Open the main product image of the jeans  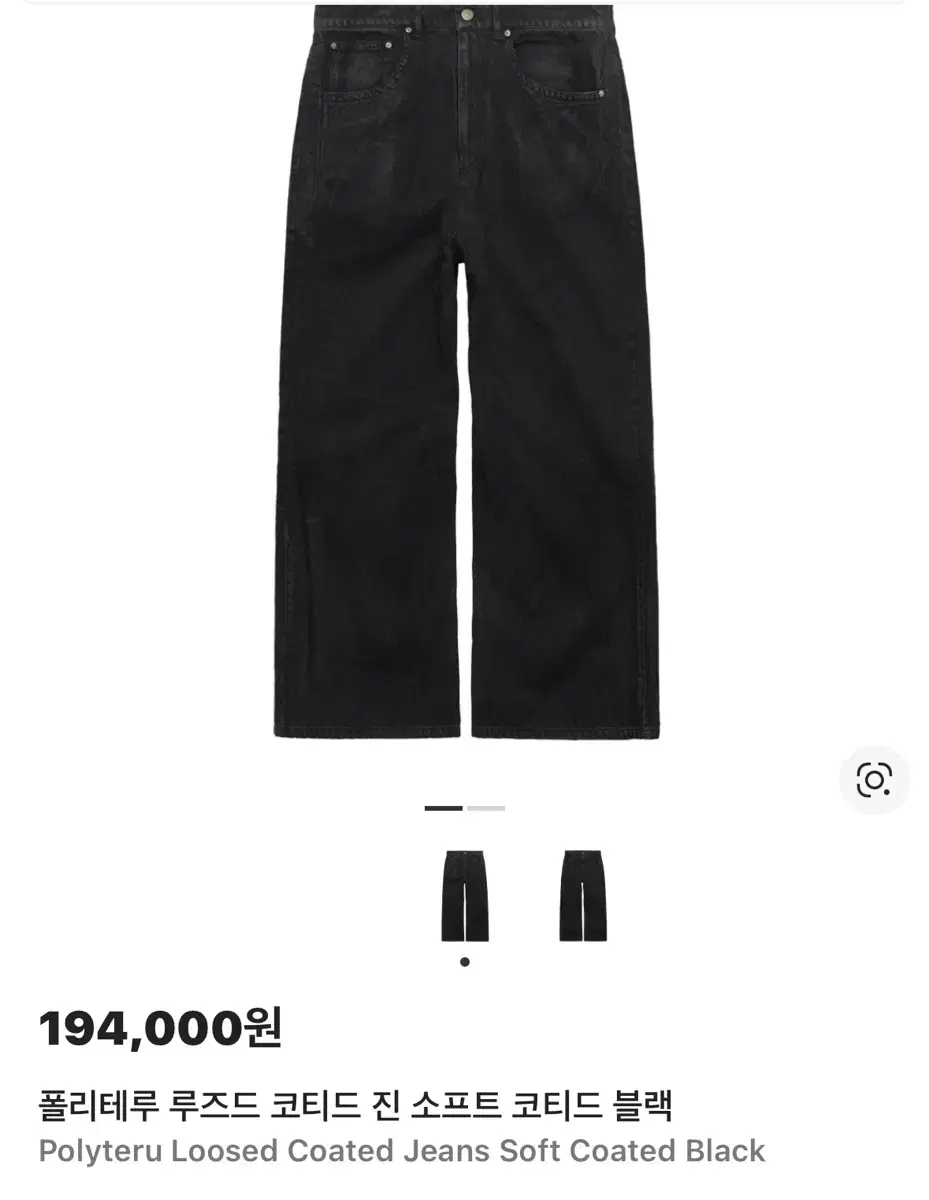pyautogui.click(x=465, y=380)
